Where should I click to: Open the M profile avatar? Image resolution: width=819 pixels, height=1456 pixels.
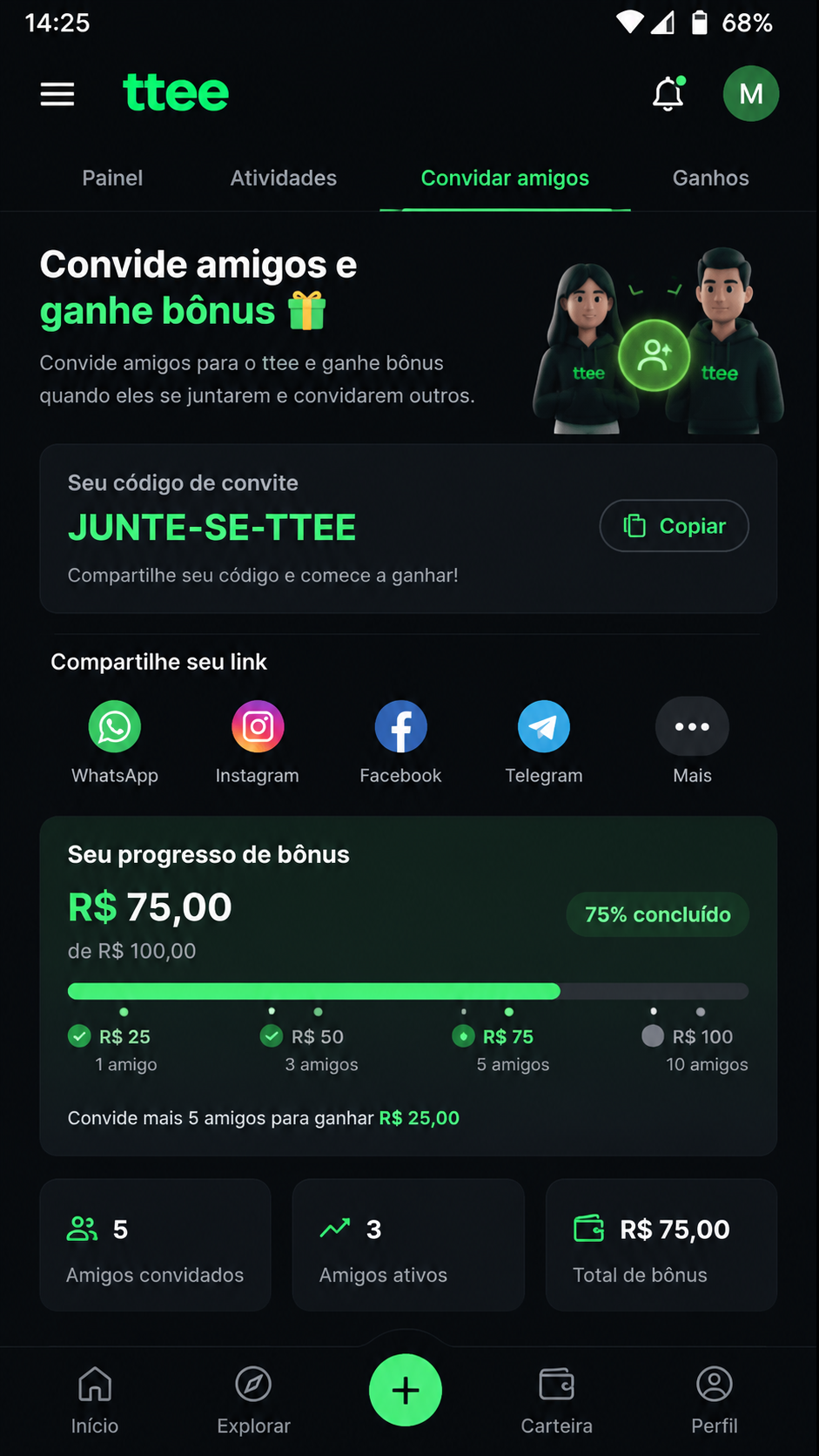point(750,93)
